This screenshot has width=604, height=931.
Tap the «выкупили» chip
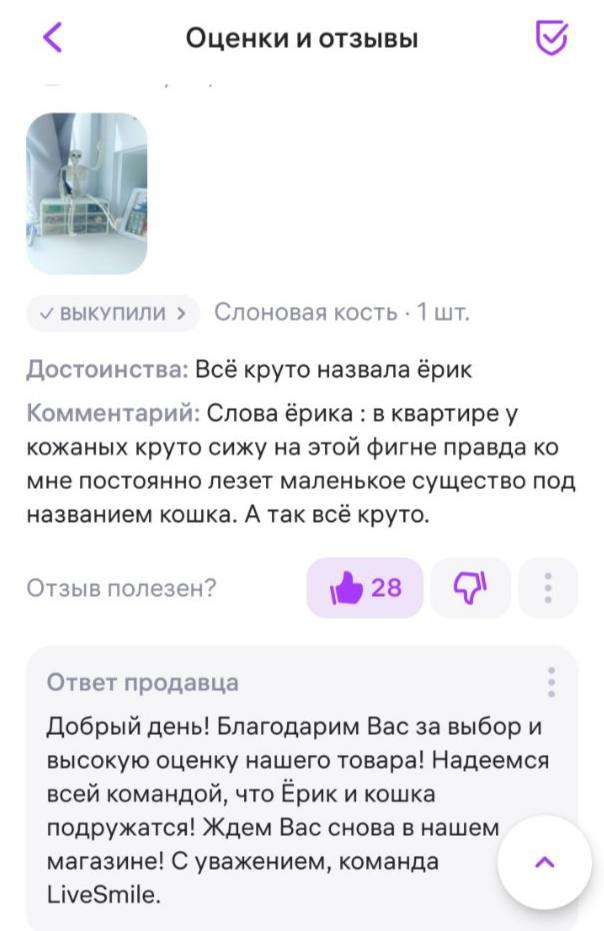pos(112,312)
